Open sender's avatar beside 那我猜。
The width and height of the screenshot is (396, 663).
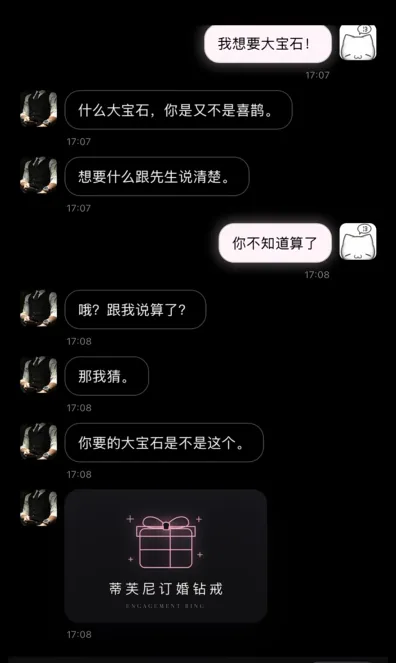click(x=38, y=375)
